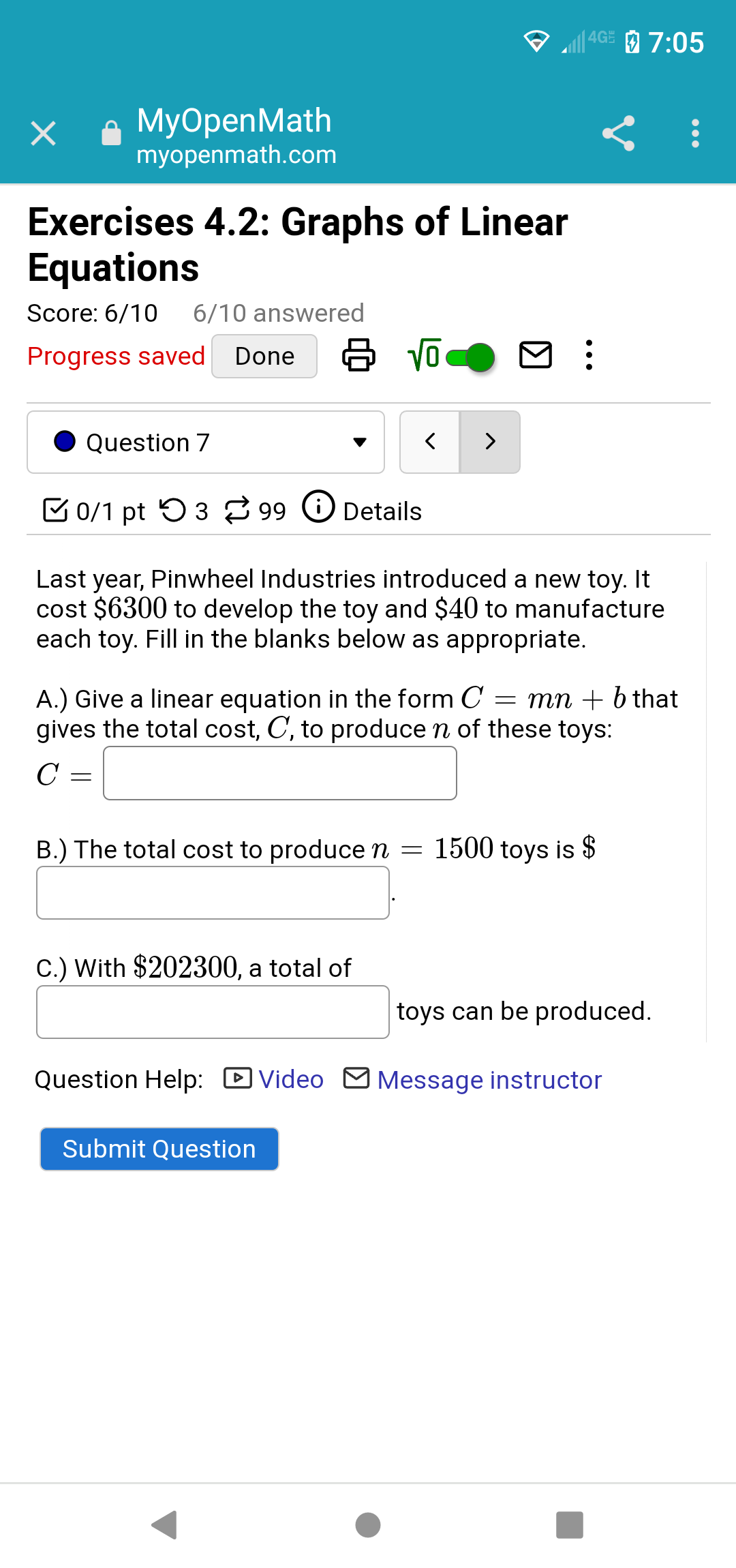Go back with the system back button
This screenshot has width=736, height=1568.
[x=165, y=1525]
